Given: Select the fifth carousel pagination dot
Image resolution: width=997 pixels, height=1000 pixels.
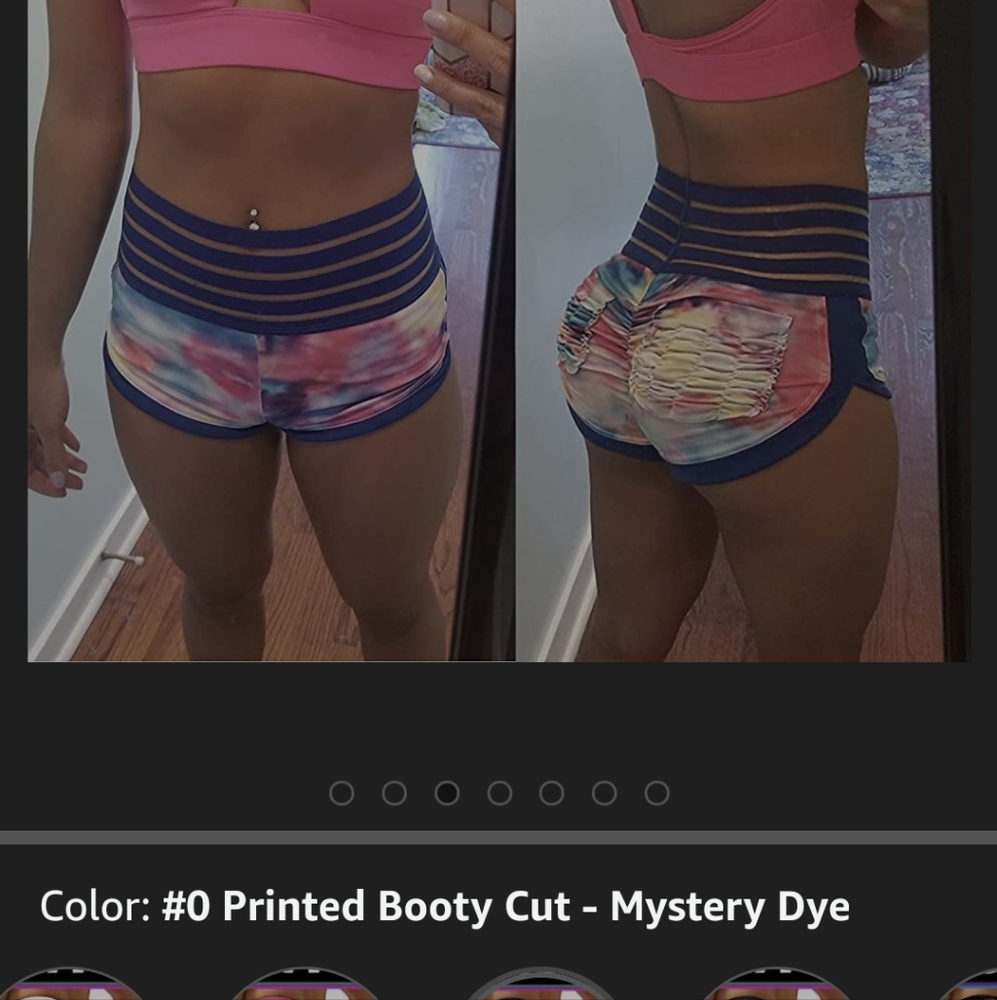Looking at the screenshot, I should (552, 793).
